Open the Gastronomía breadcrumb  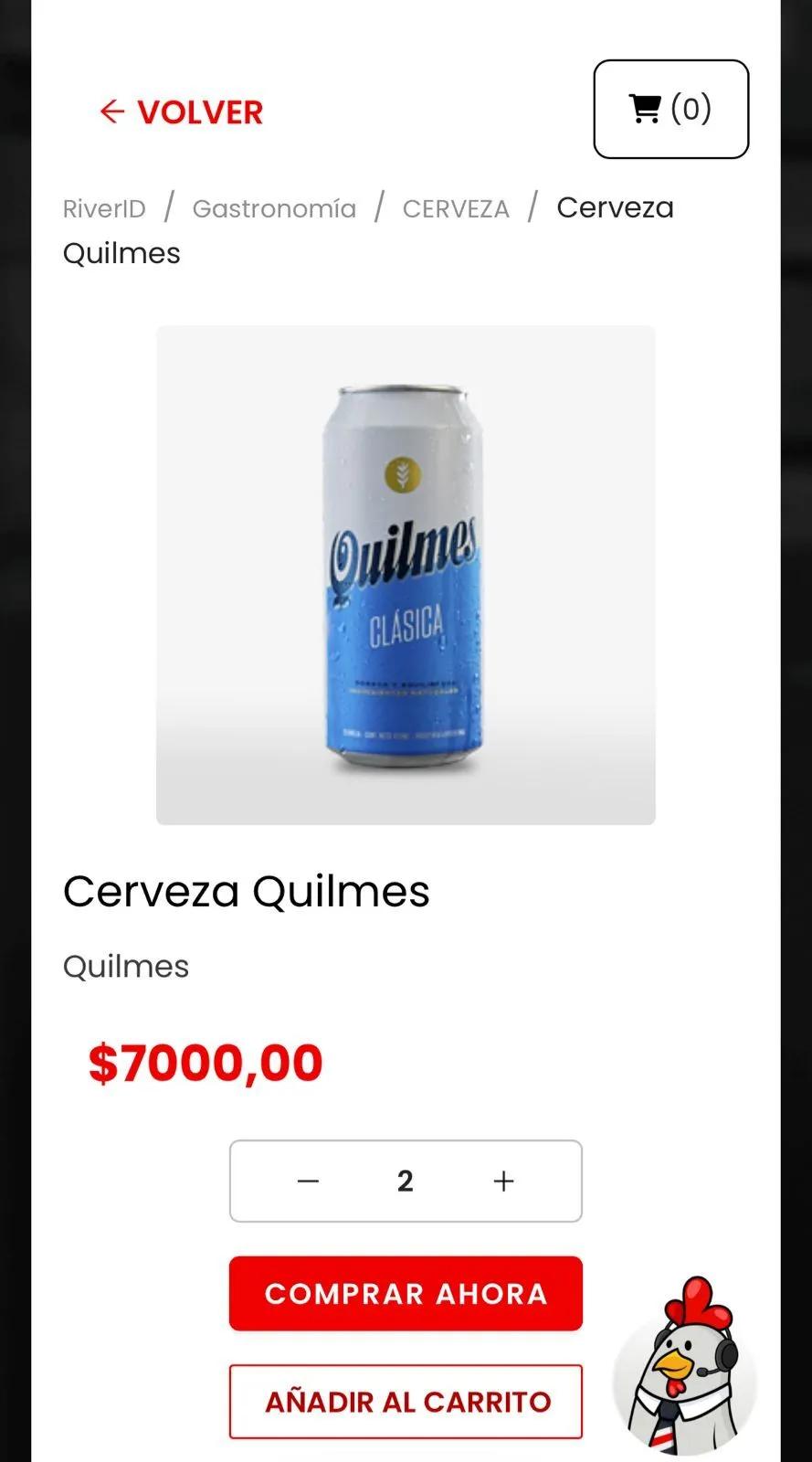coord(273,207)
